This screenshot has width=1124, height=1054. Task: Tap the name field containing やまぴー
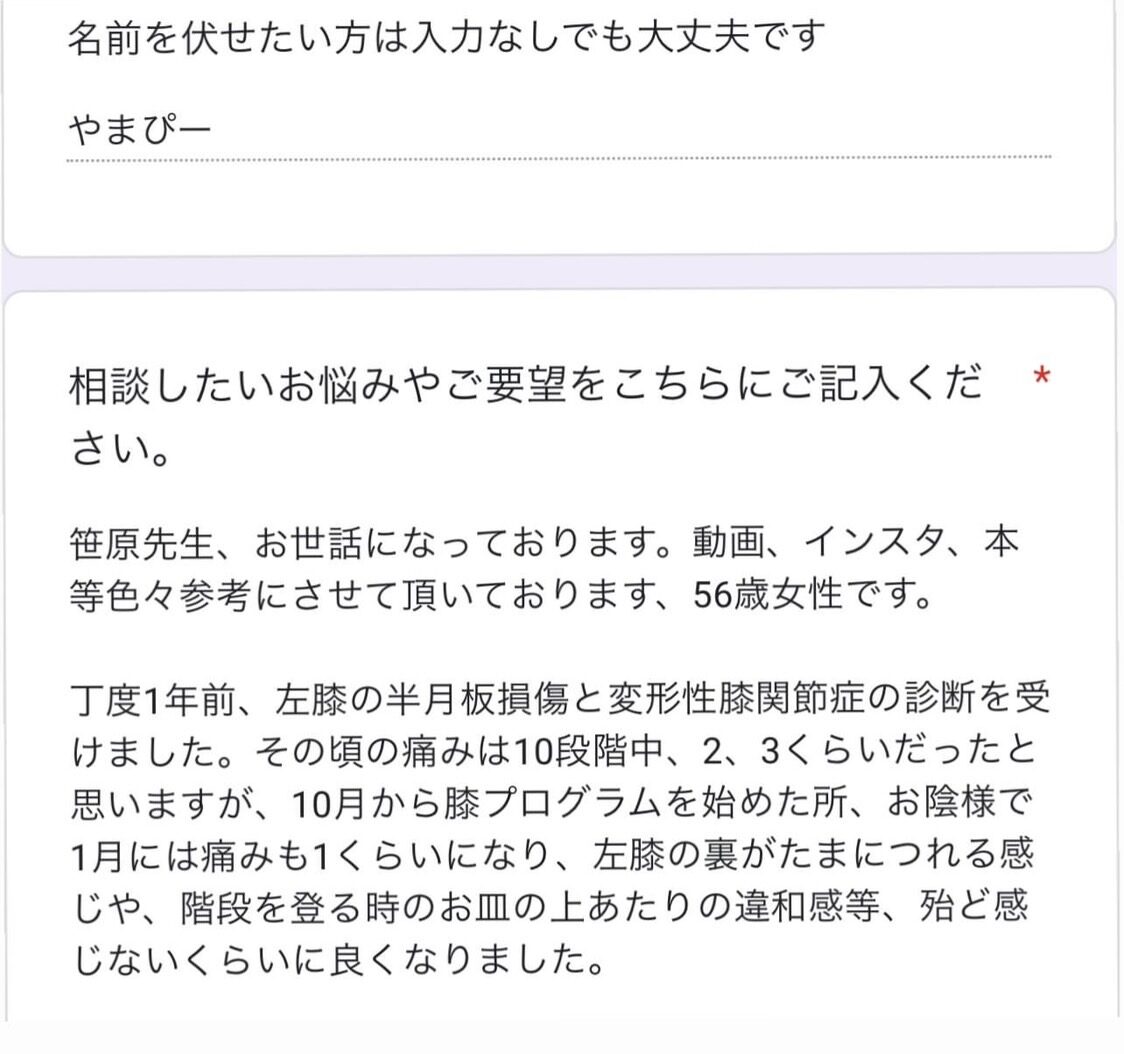(x=558, y=130)
